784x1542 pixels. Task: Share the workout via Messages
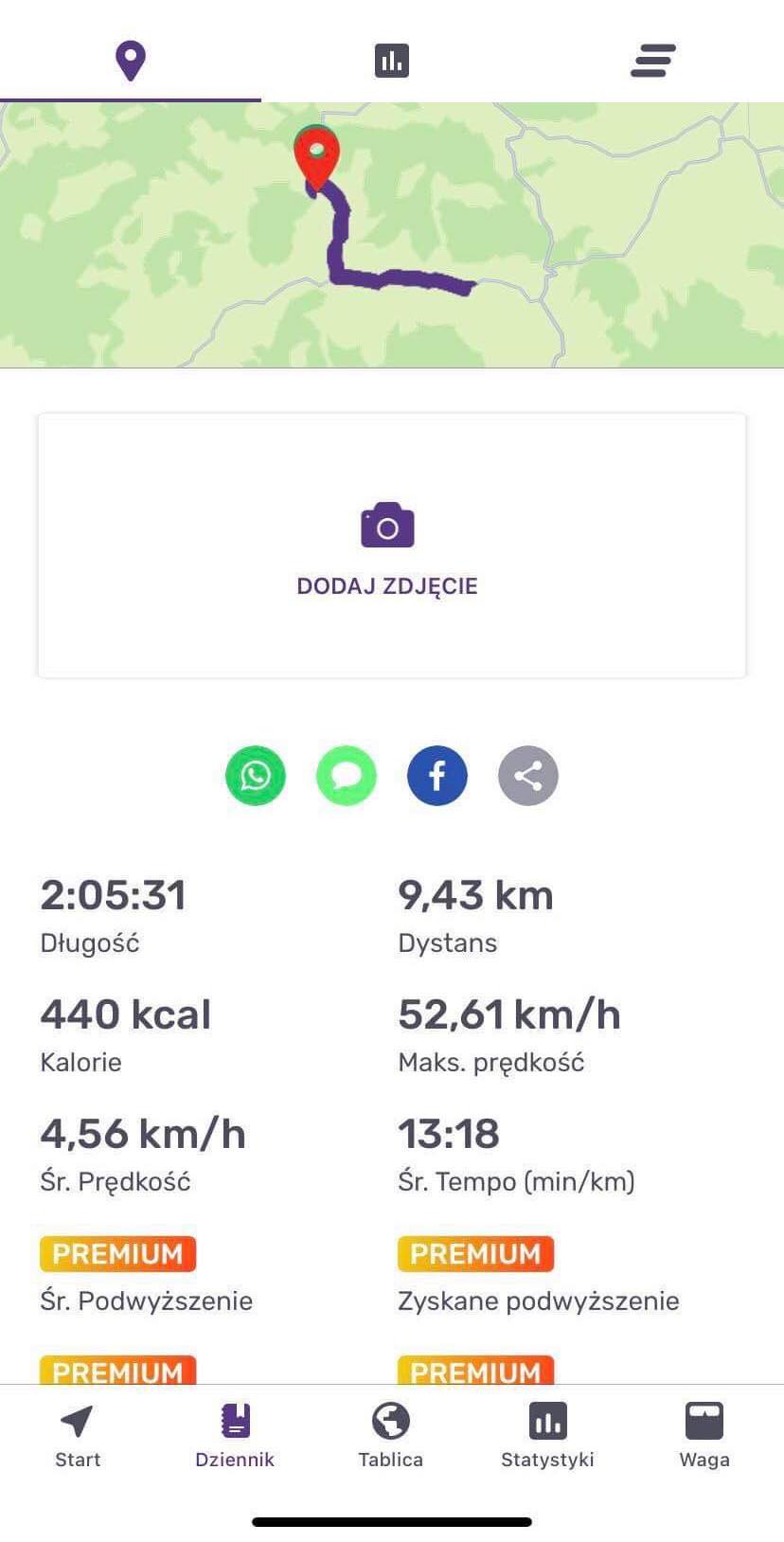(347, 776)
